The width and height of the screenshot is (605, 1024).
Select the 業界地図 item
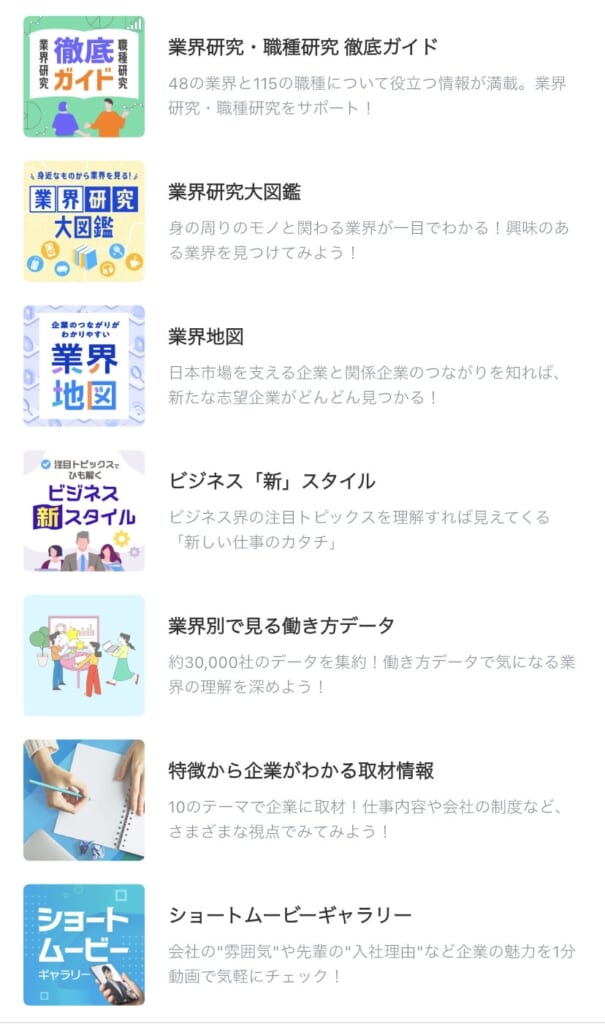point(206,337)
